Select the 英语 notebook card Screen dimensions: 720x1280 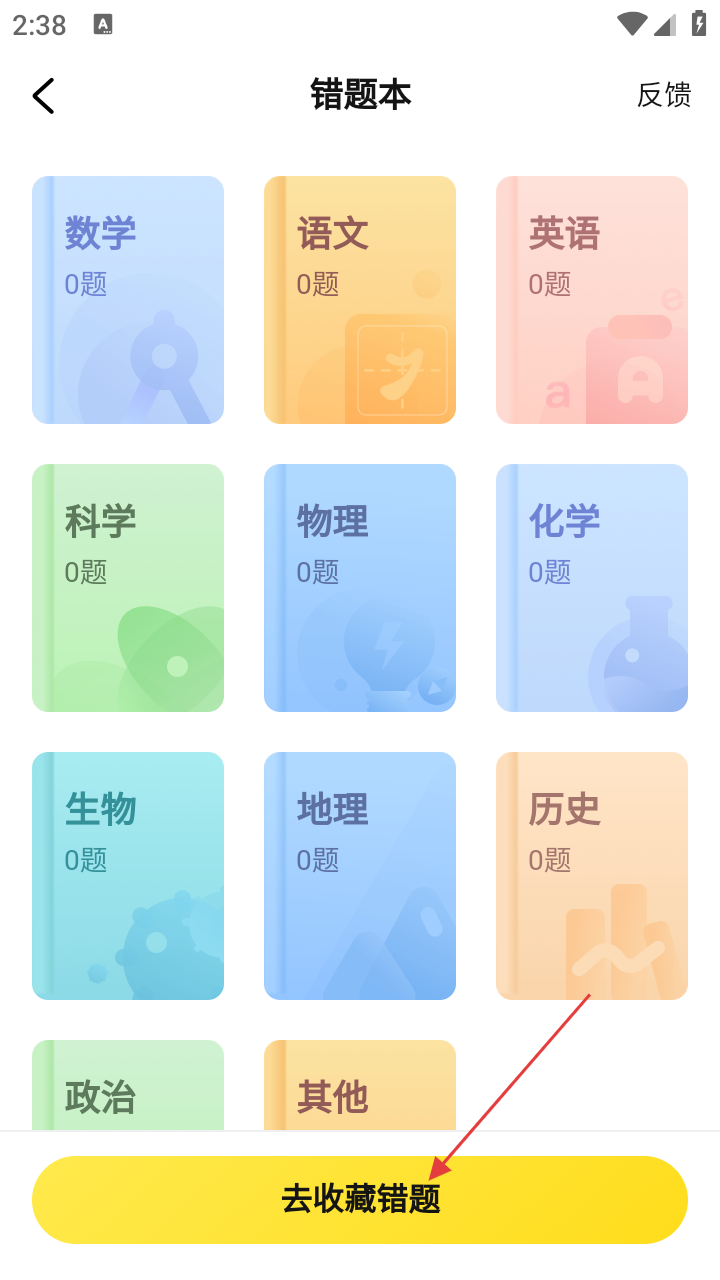click(592, 300)
